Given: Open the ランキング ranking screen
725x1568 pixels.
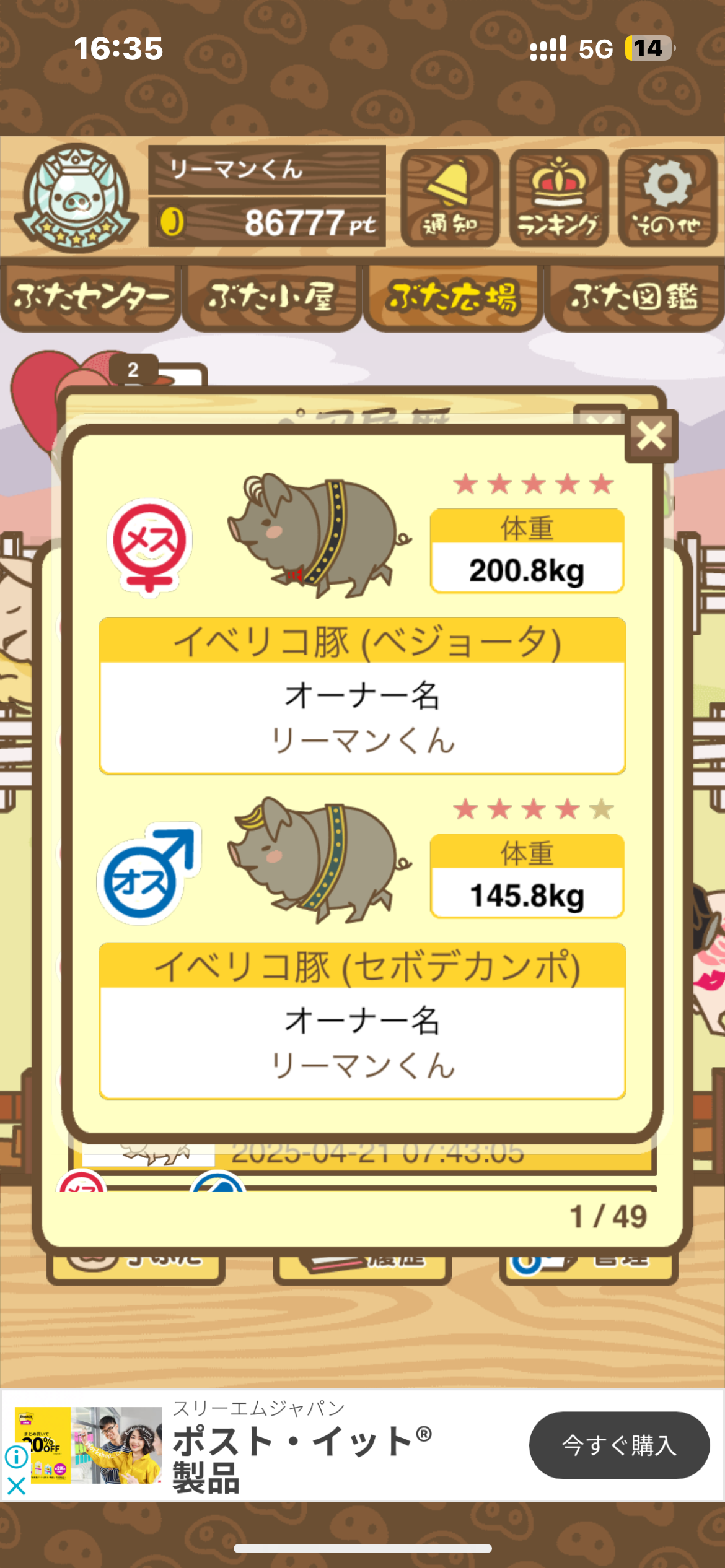Looking at the screenshot, I should click(558, 198).
